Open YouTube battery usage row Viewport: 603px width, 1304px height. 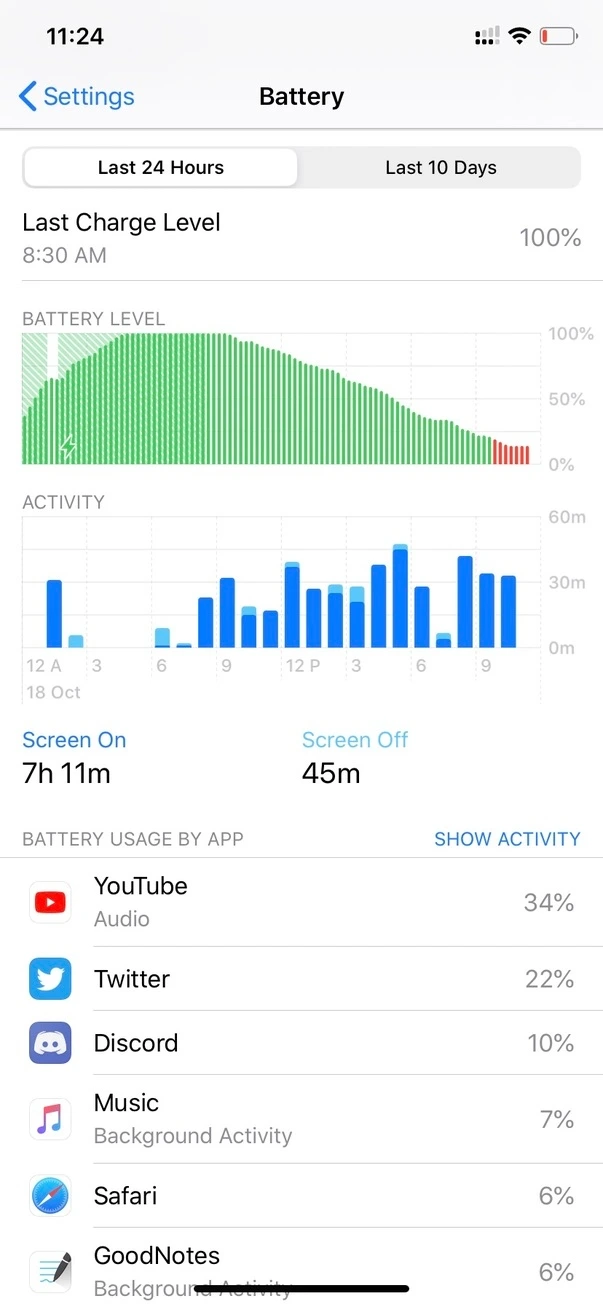pyautogui.click(x=300, y=902)
